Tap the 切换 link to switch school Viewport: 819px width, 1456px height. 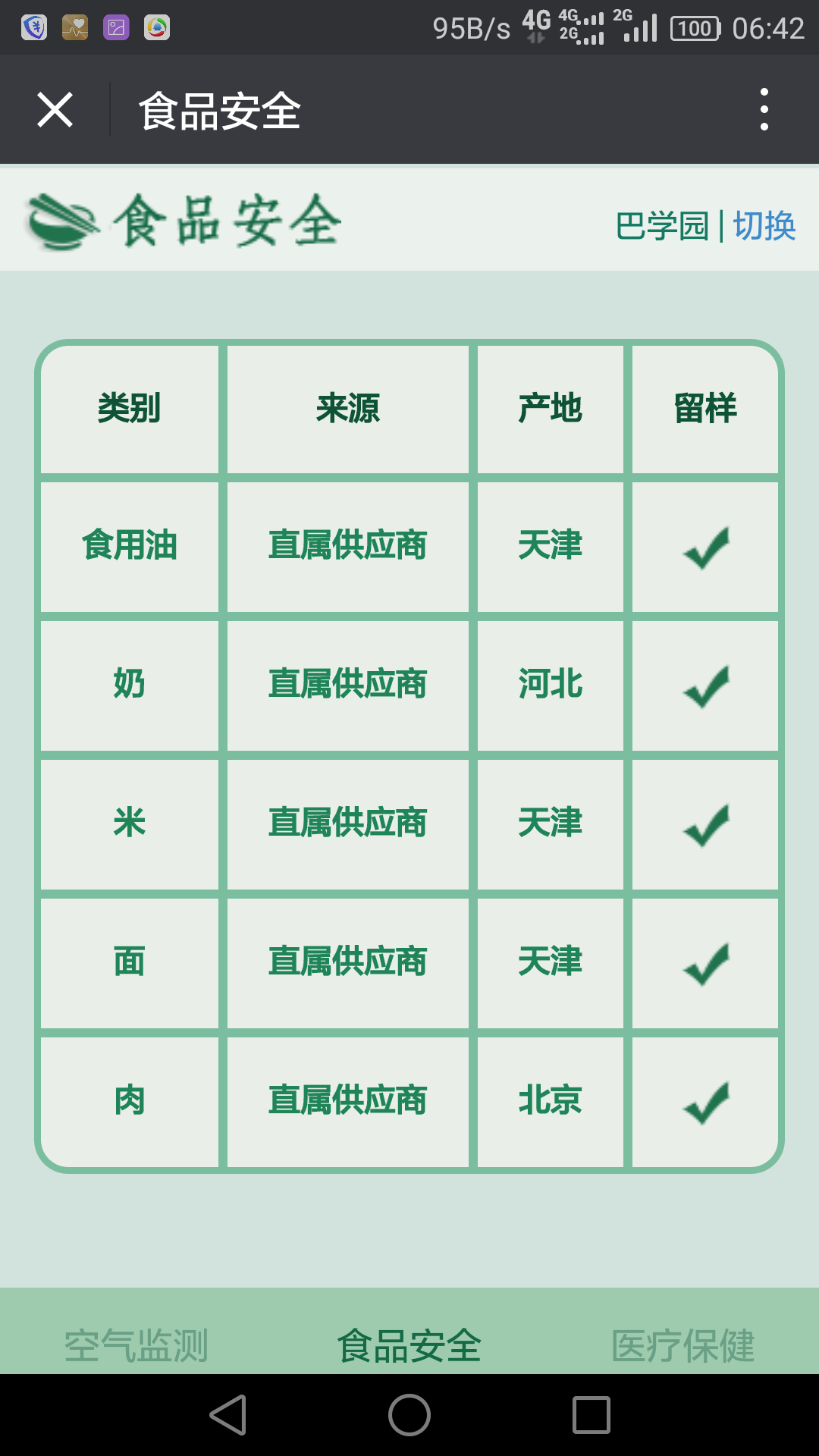click(764, 226)
